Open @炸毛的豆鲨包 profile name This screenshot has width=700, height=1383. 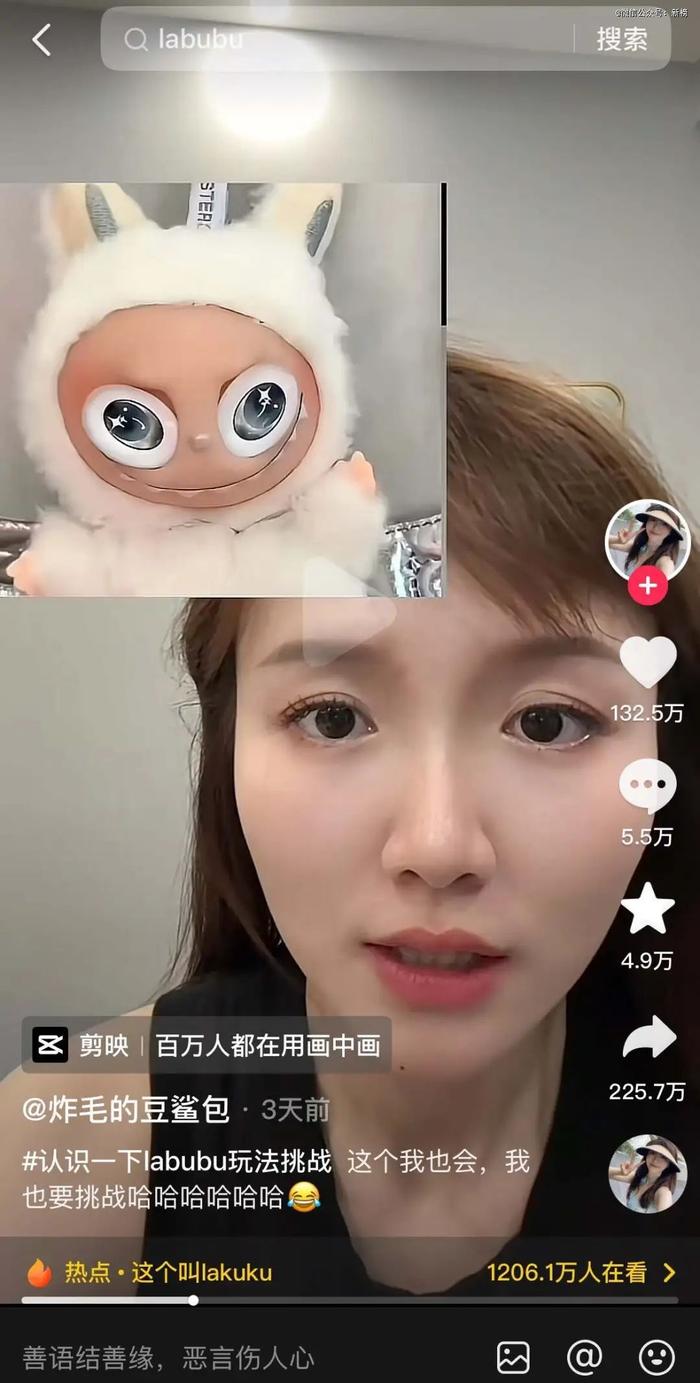click(127, 1109)
